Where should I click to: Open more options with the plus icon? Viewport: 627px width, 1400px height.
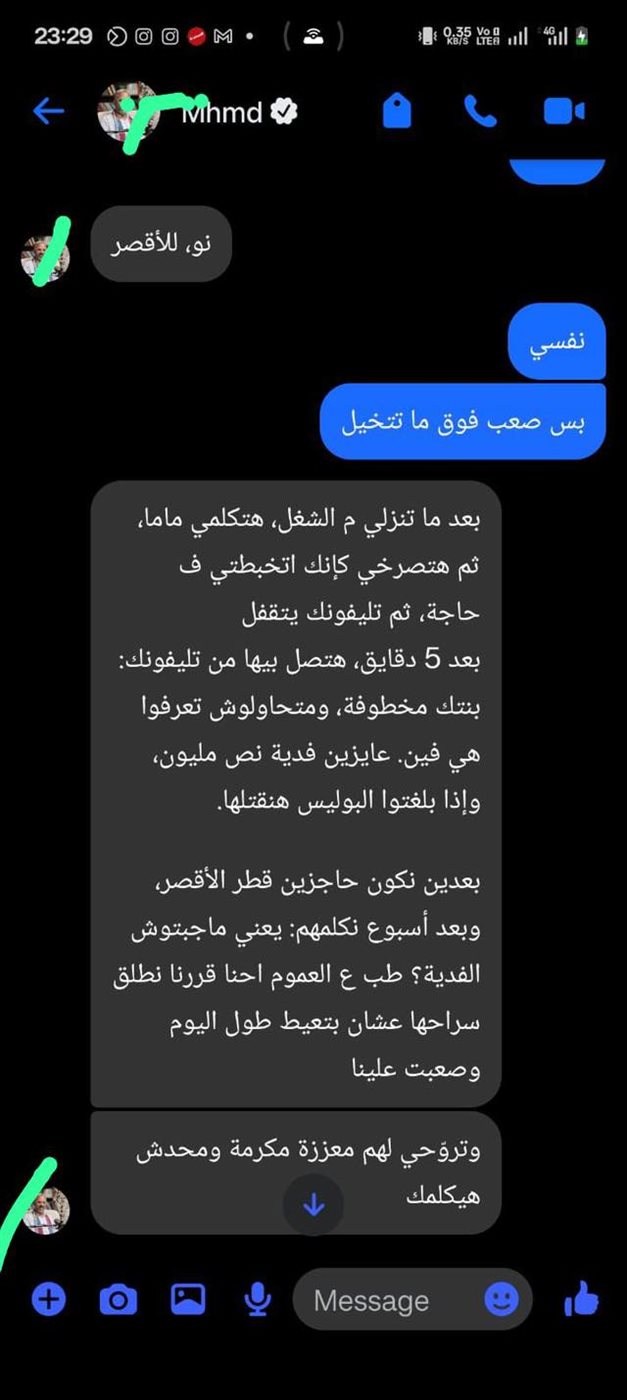[48, 1299]
